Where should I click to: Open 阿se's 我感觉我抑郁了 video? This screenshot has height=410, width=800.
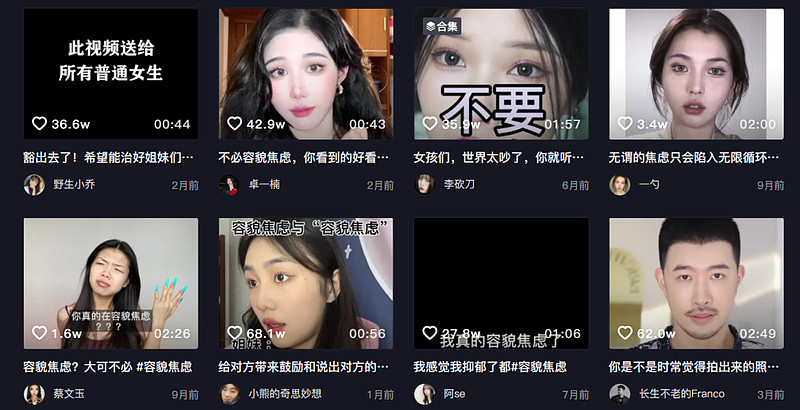tap(501, 283)
